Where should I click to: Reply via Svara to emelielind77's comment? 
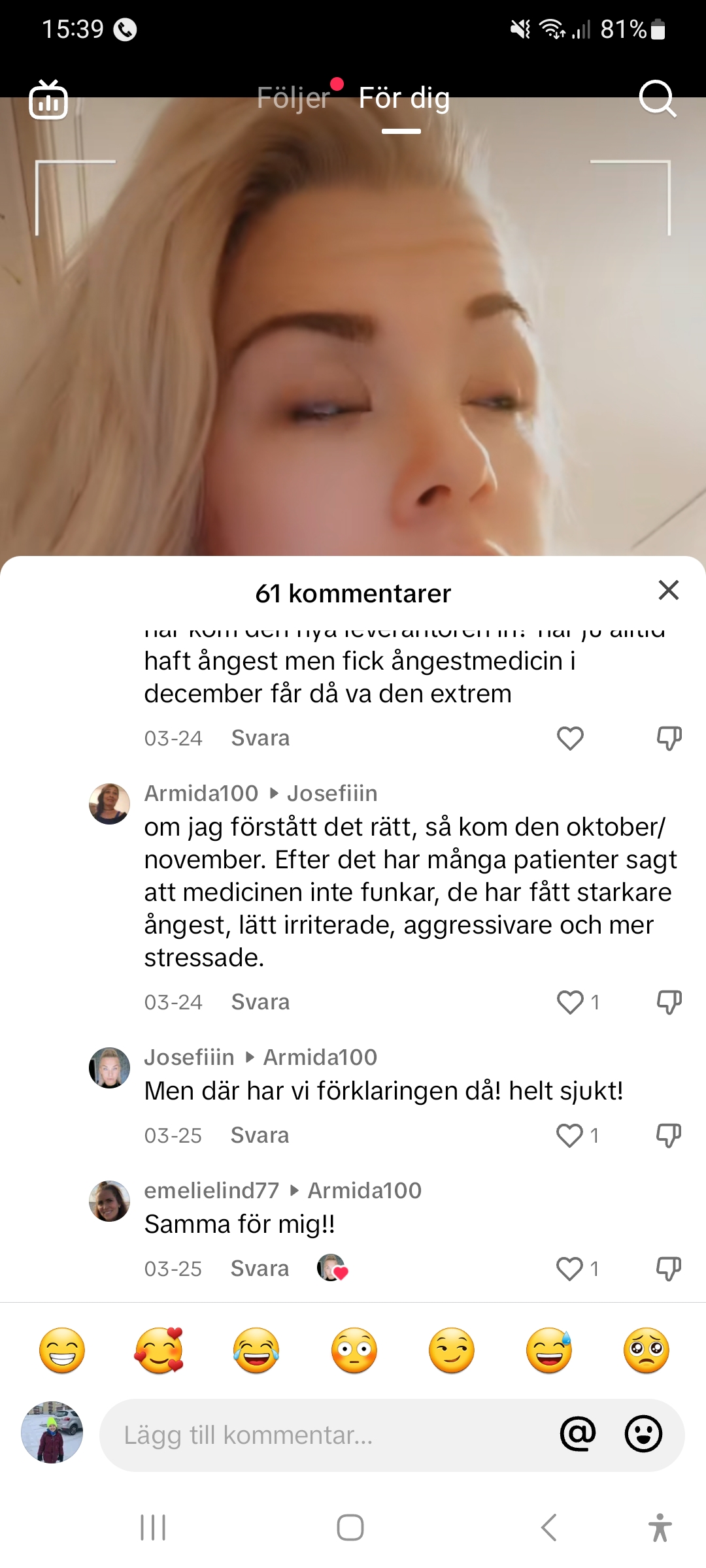[x=260, y=1269]
